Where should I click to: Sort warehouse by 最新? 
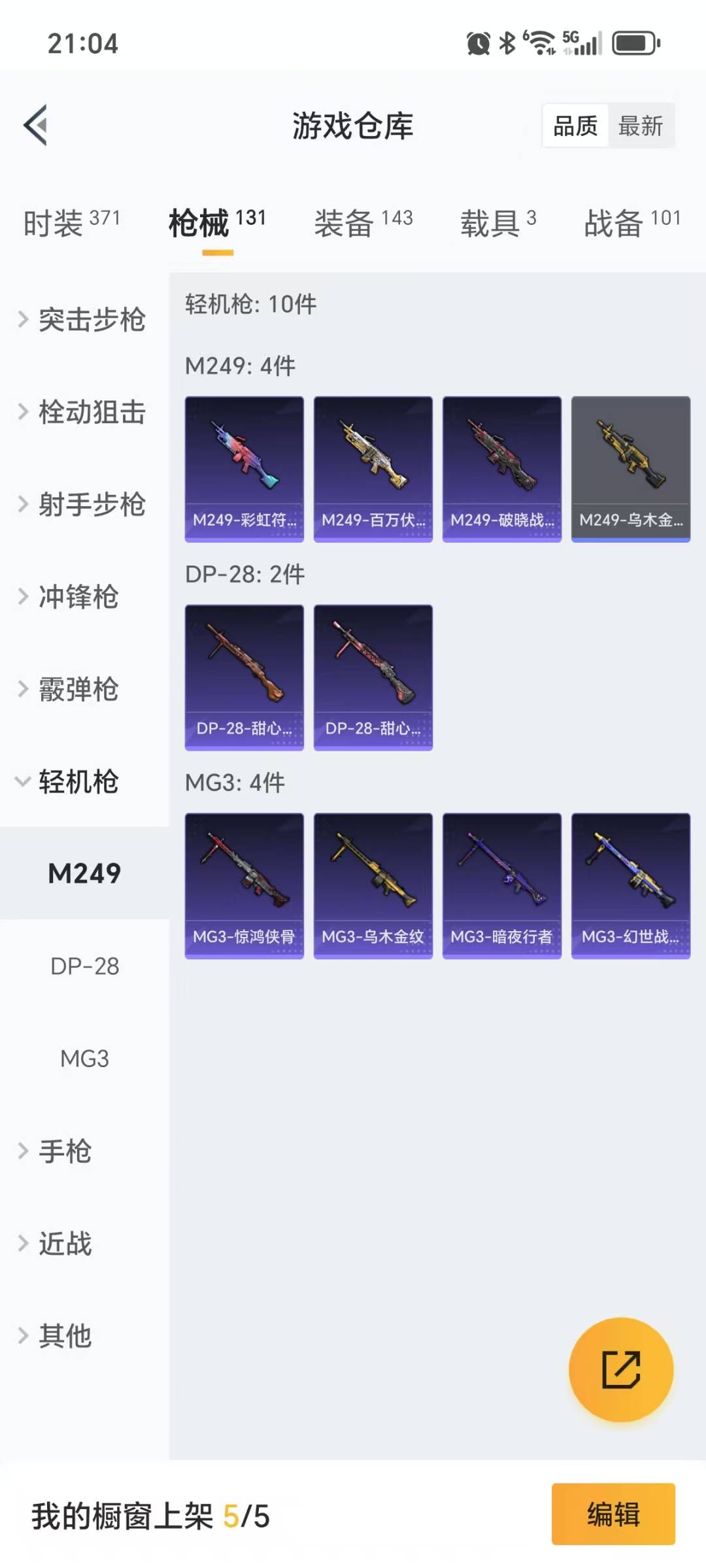(640, 126)
